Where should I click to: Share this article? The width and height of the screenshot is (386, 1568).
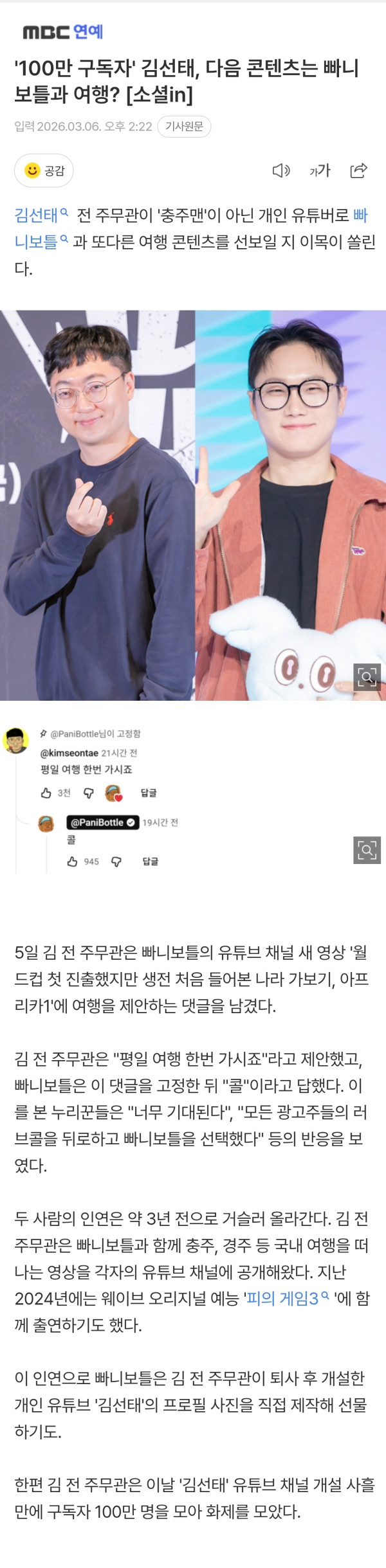[x=358, y=170]
